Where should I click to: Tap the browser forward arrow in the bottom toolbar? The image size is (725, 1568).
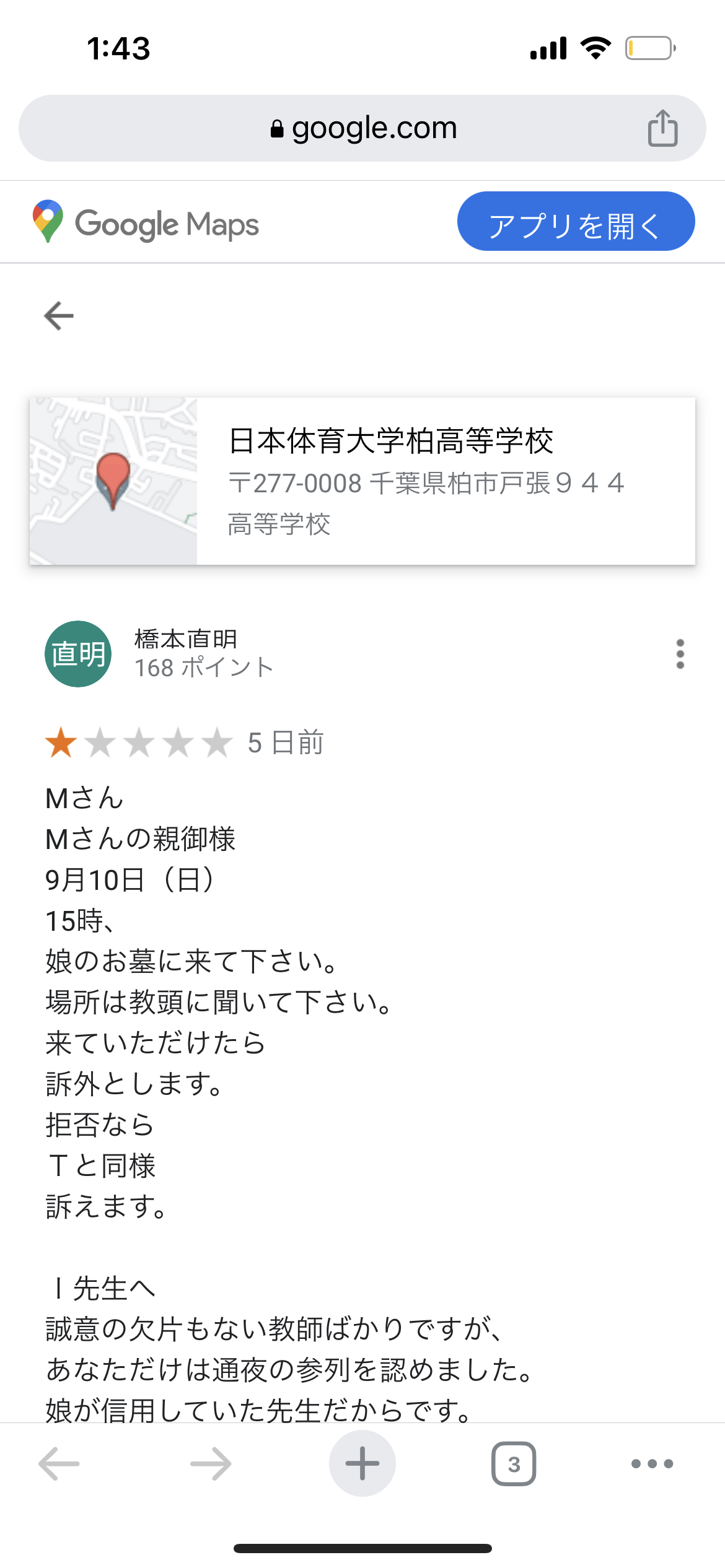(211, 1464)
